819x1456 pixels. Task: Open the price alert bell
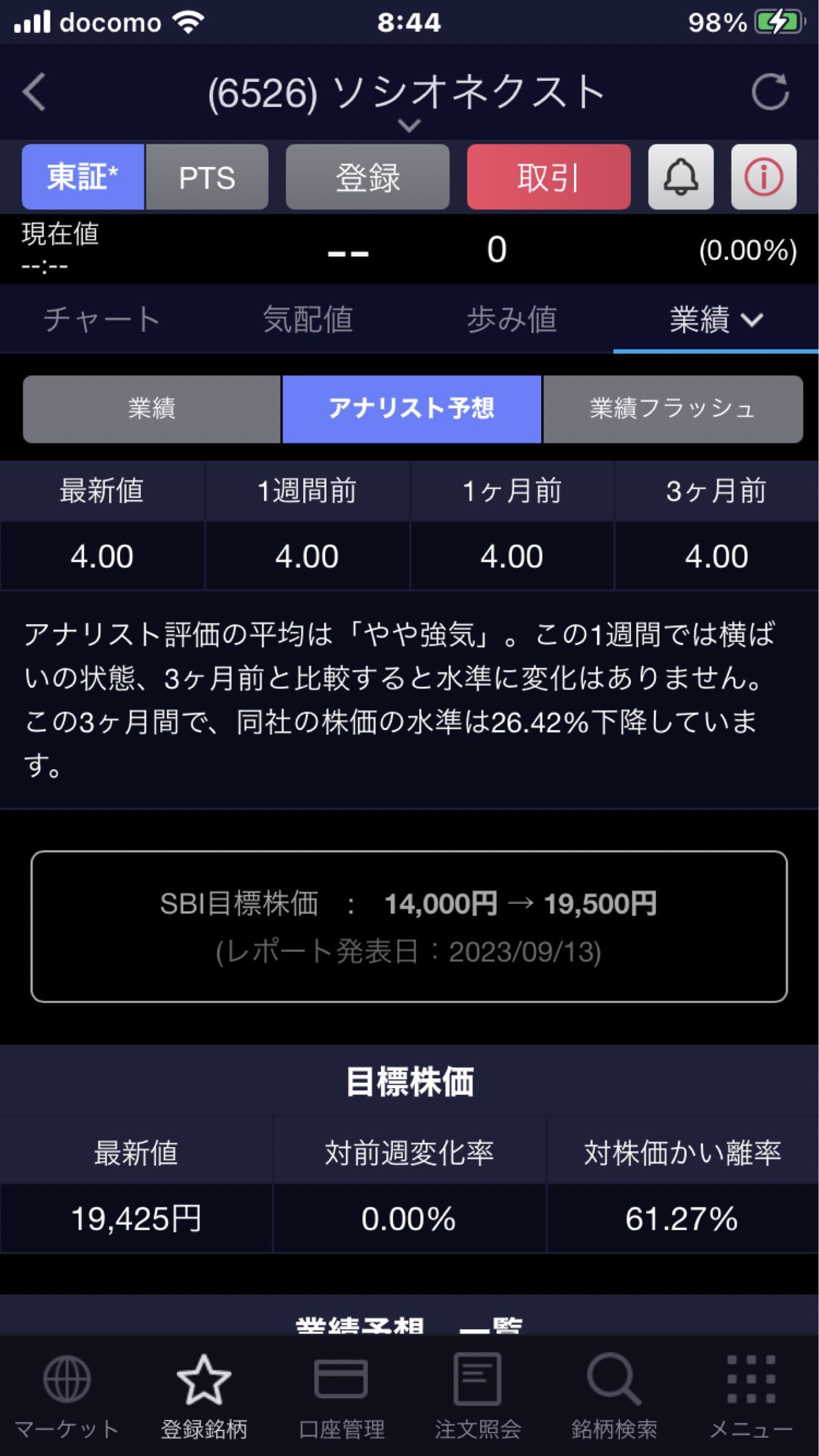tap(681, 177)
